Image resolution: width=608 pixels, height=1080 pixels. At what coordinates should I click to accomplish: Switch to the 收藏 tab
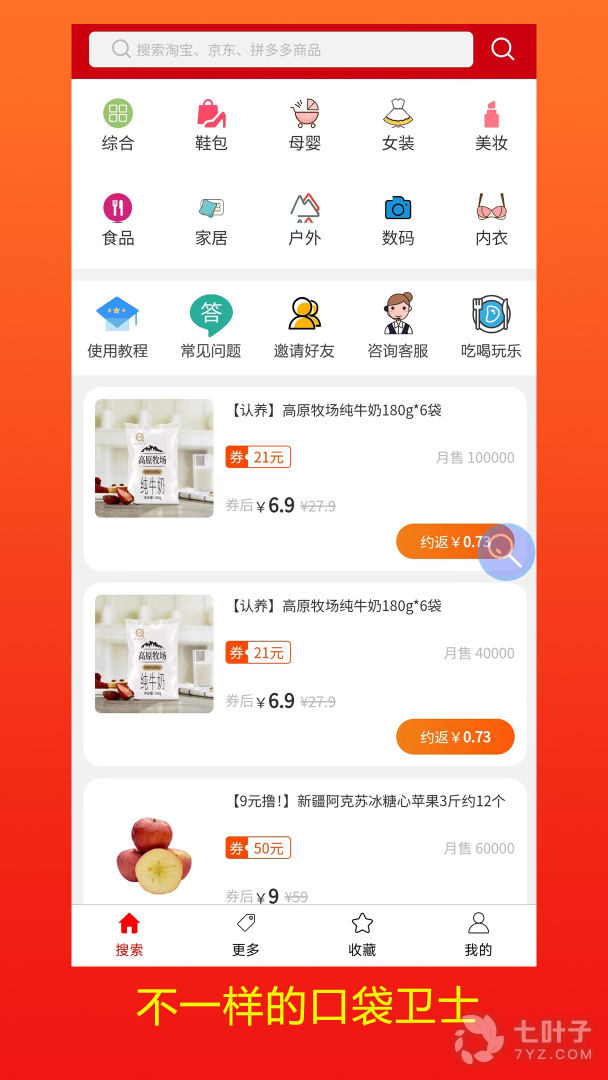tap(362, 935)
